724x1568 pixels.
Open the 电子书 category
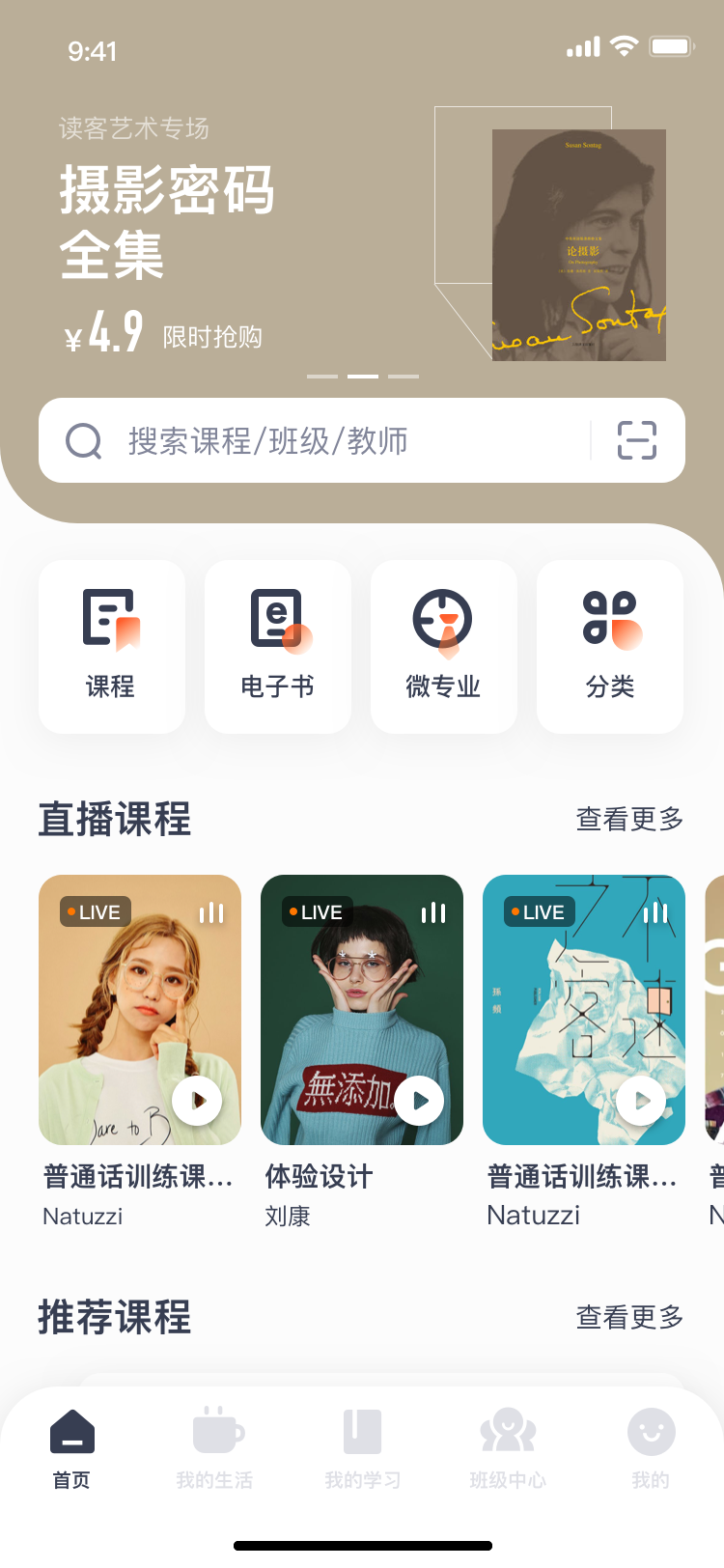point(278,646)
